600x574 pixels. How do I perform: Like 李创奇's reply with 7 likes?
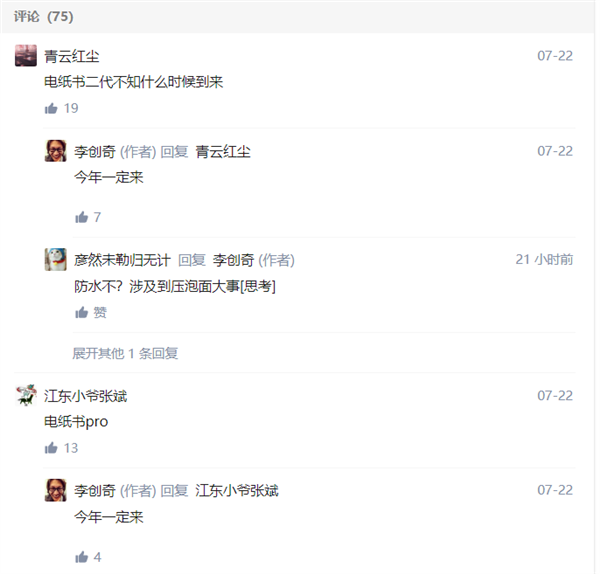pos(81,217)
